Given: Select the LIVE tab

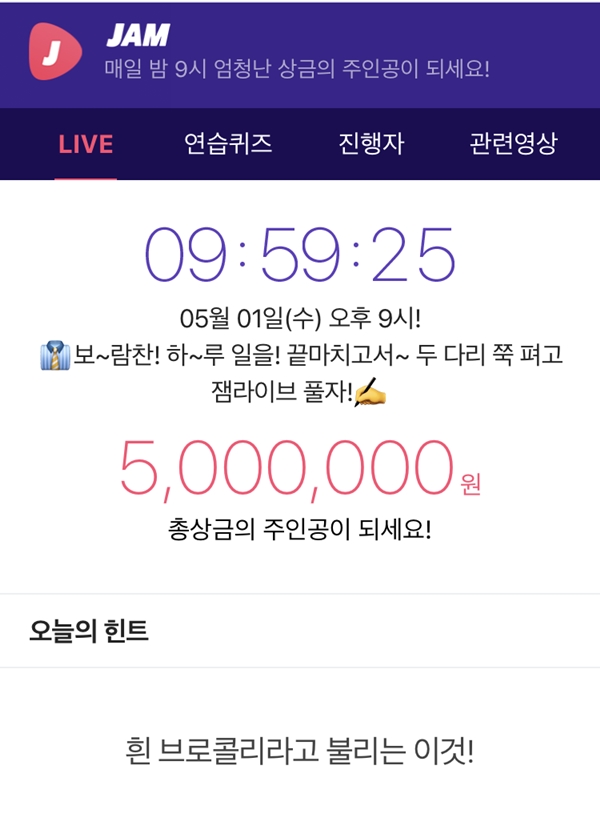Looking at the screenshot, I should tap(86, 144).
